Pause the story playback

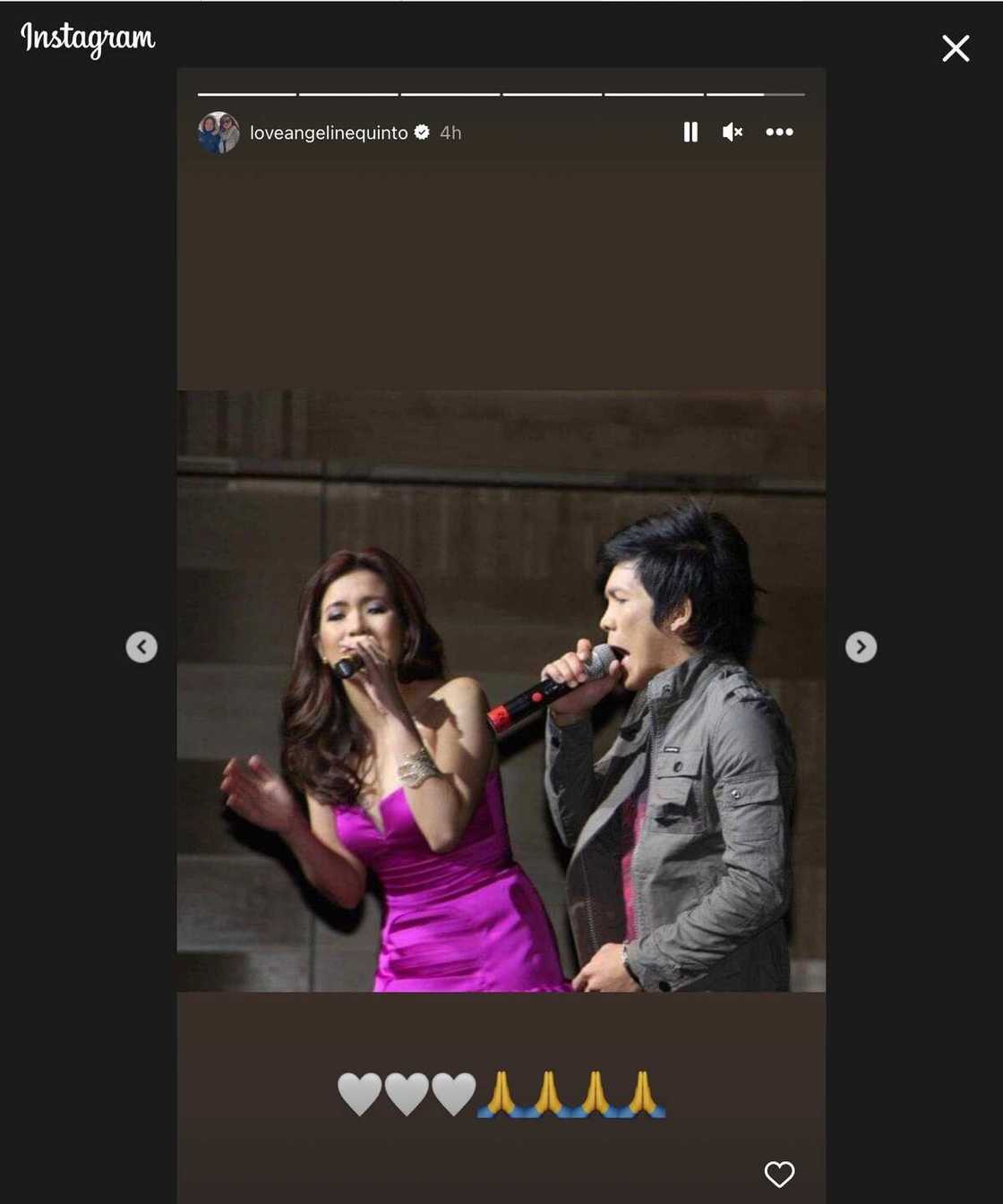click(690, 132)
